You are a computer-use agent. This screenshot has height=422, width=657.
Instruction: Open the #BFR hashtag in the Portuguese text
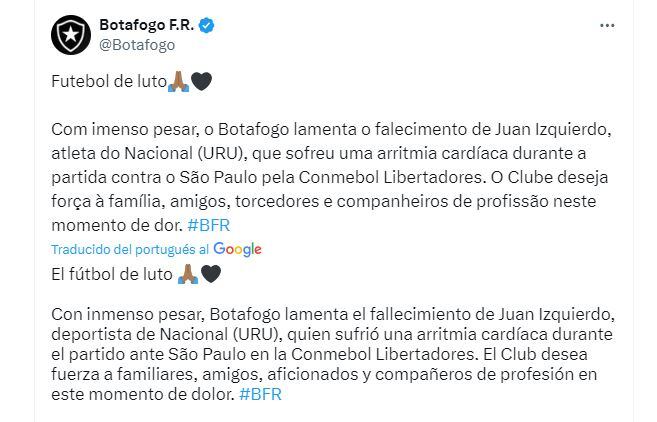[208, 225]
